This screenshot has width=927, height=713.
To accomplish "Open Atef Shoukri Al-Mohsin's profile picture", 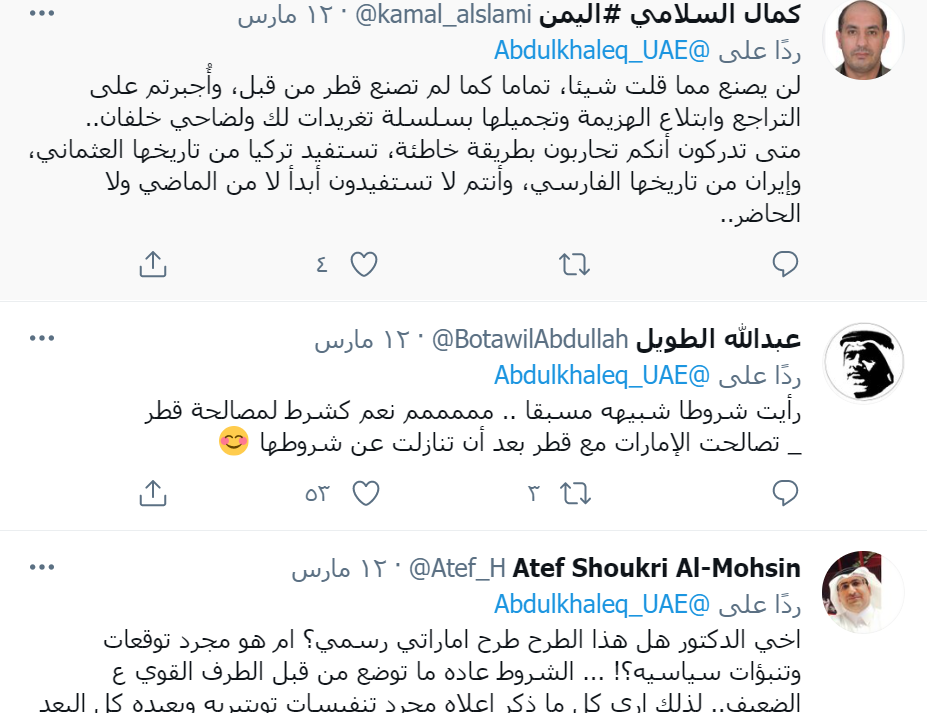I will pos(862,590).
